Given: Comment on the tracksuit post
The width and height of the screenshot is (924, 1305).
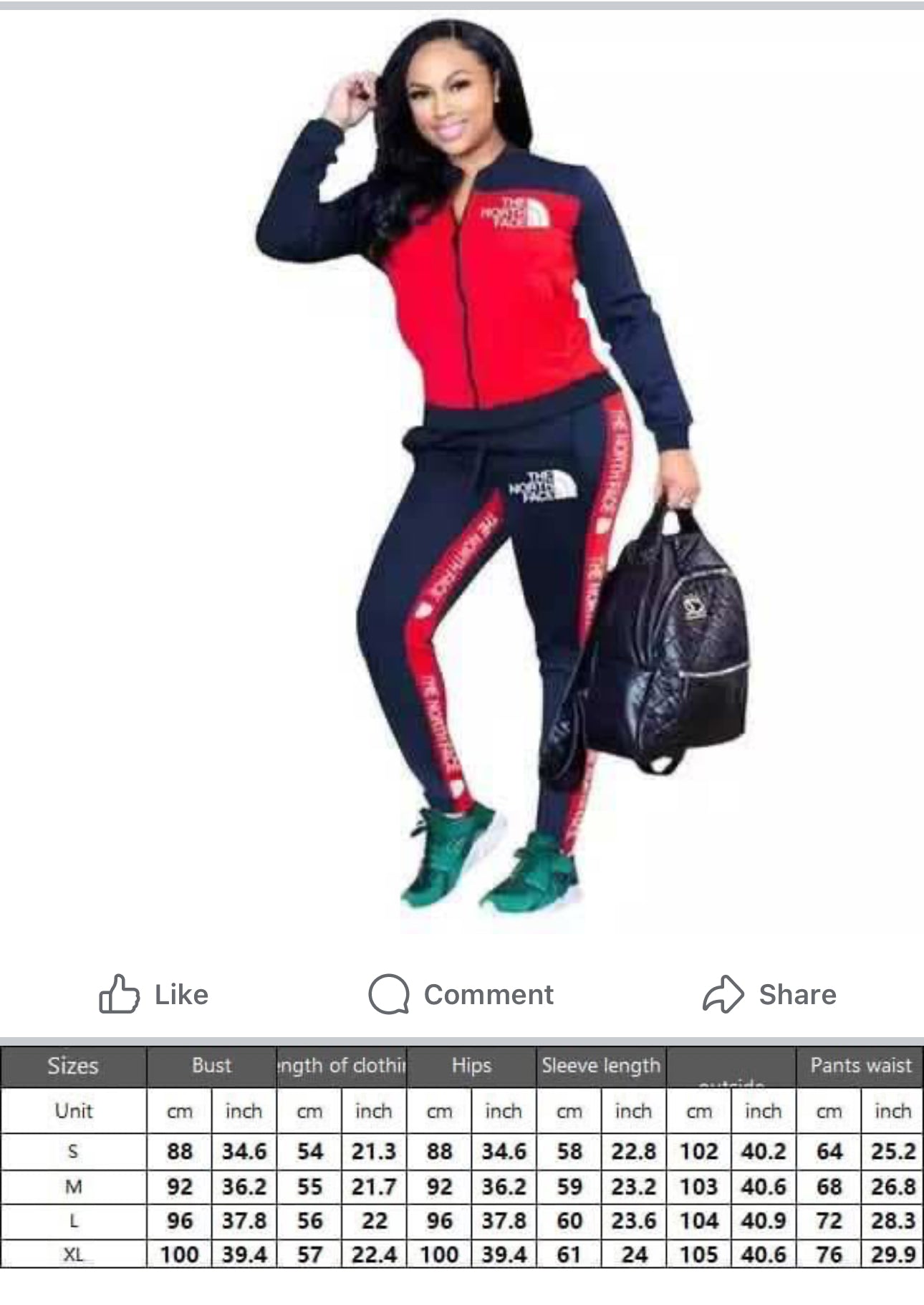Looking at the screenshot, I should tap(461, 994).
